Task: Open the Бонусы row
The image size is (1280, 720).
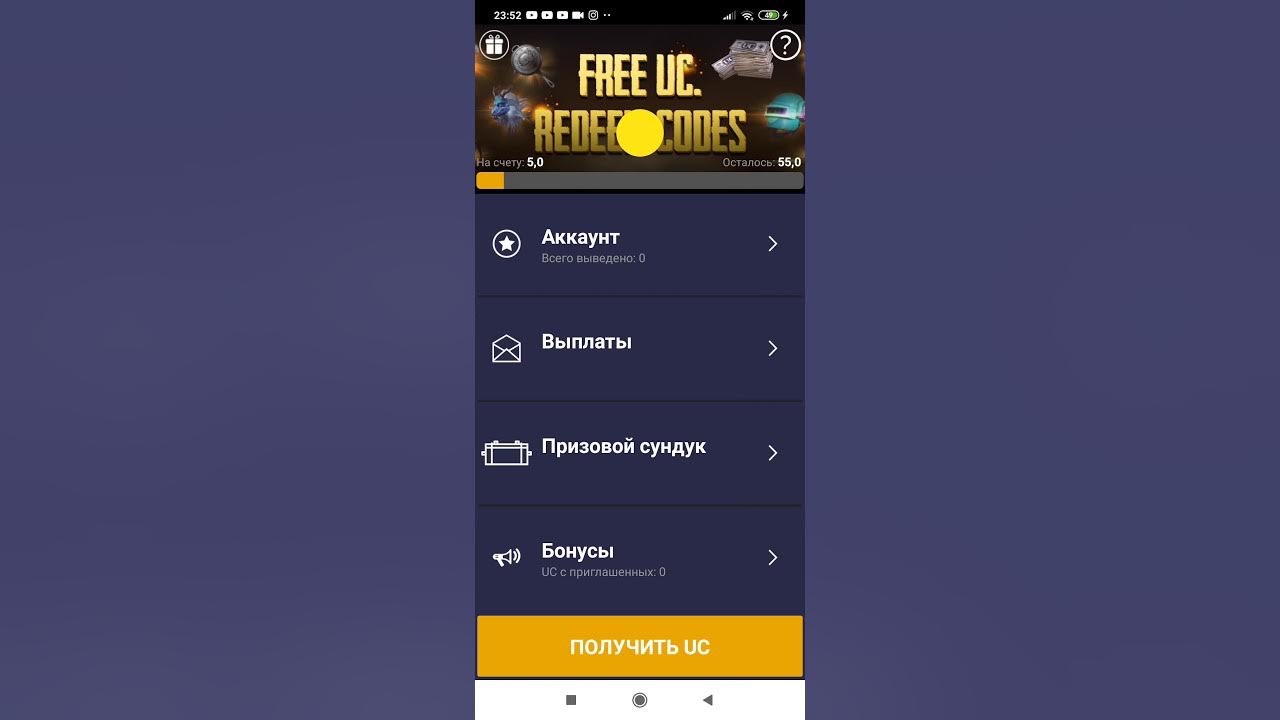Action: tap(640, 558)
